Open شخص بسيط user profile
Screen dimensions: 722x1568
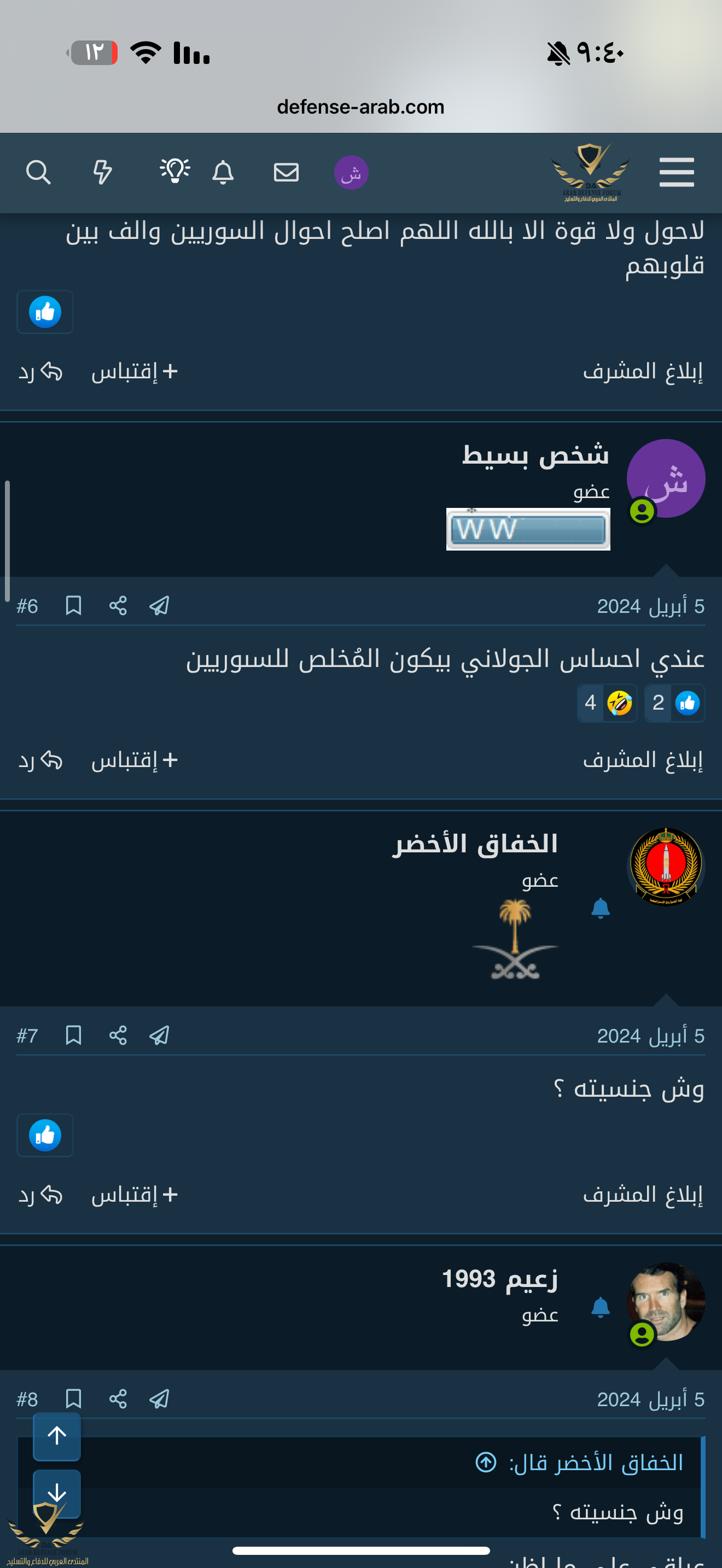535,455
